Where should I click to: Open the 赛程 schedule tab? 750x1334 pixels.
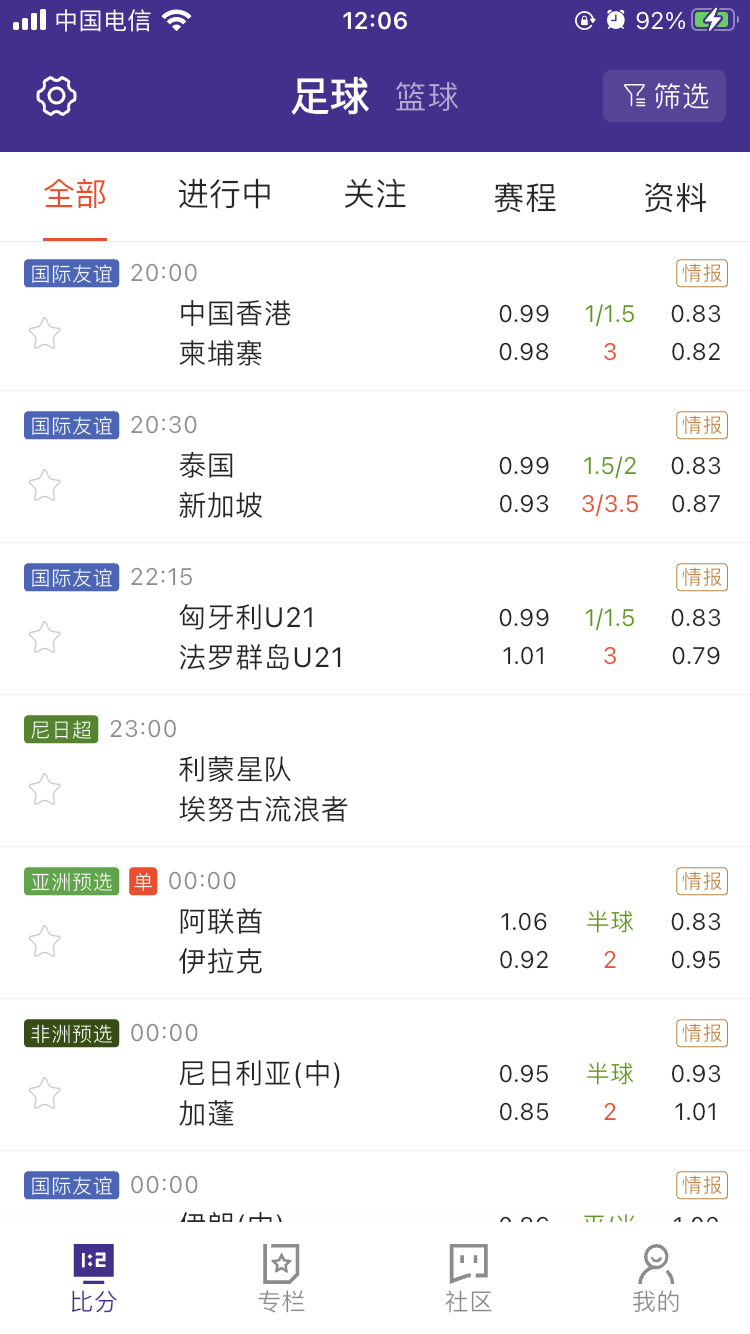click(525, 197)
